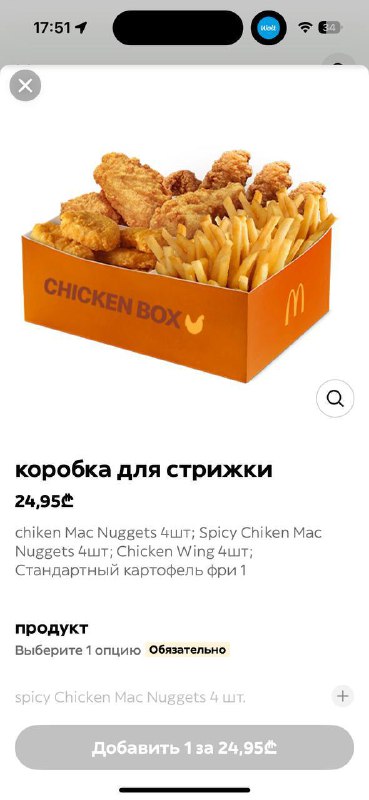This screenshot has width=369, height=800.
Task: Zoom the Chicken Box photo with magnifier
Action: (335, 399)
